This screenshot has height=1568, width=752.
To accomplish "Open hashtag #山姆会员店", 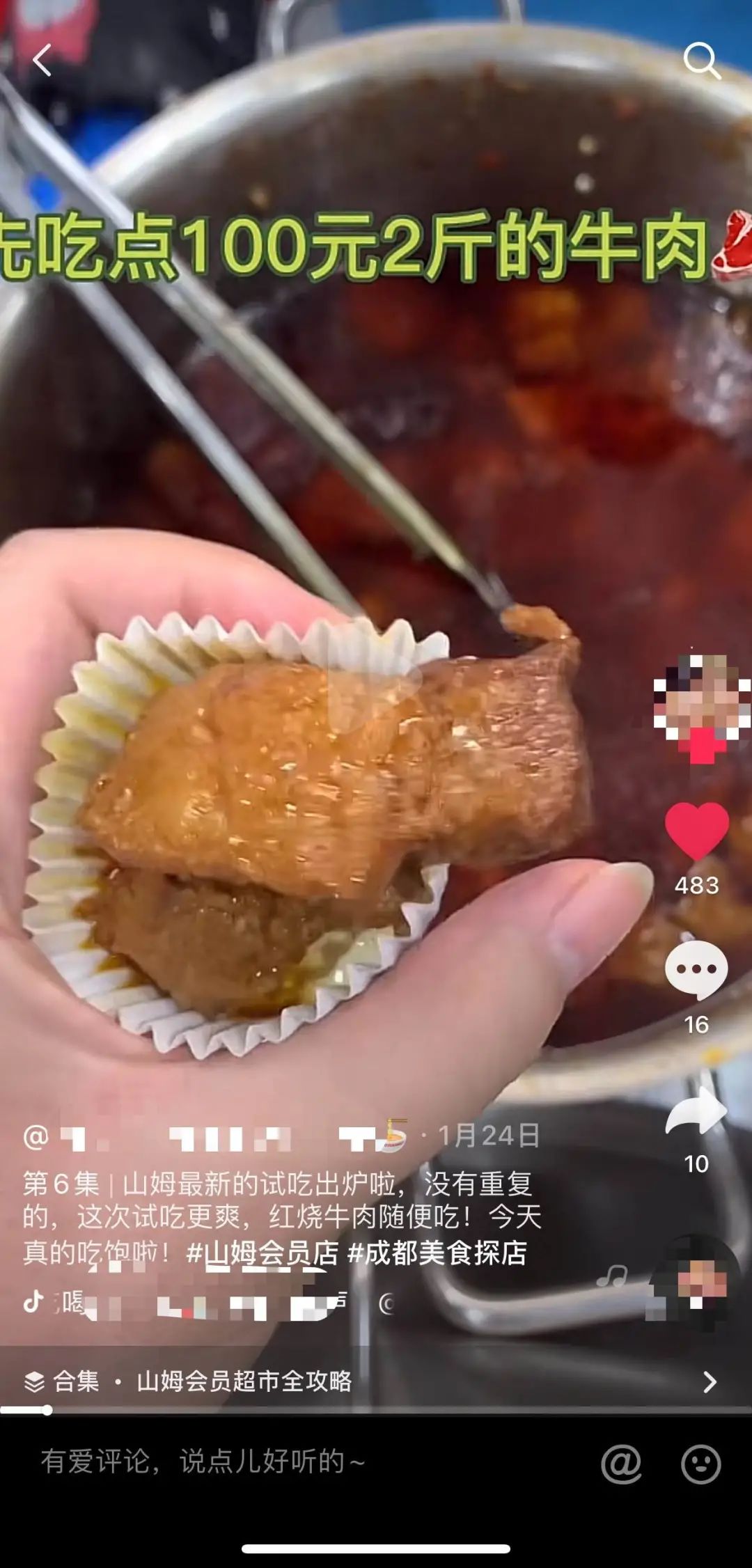I will 263,1253.
